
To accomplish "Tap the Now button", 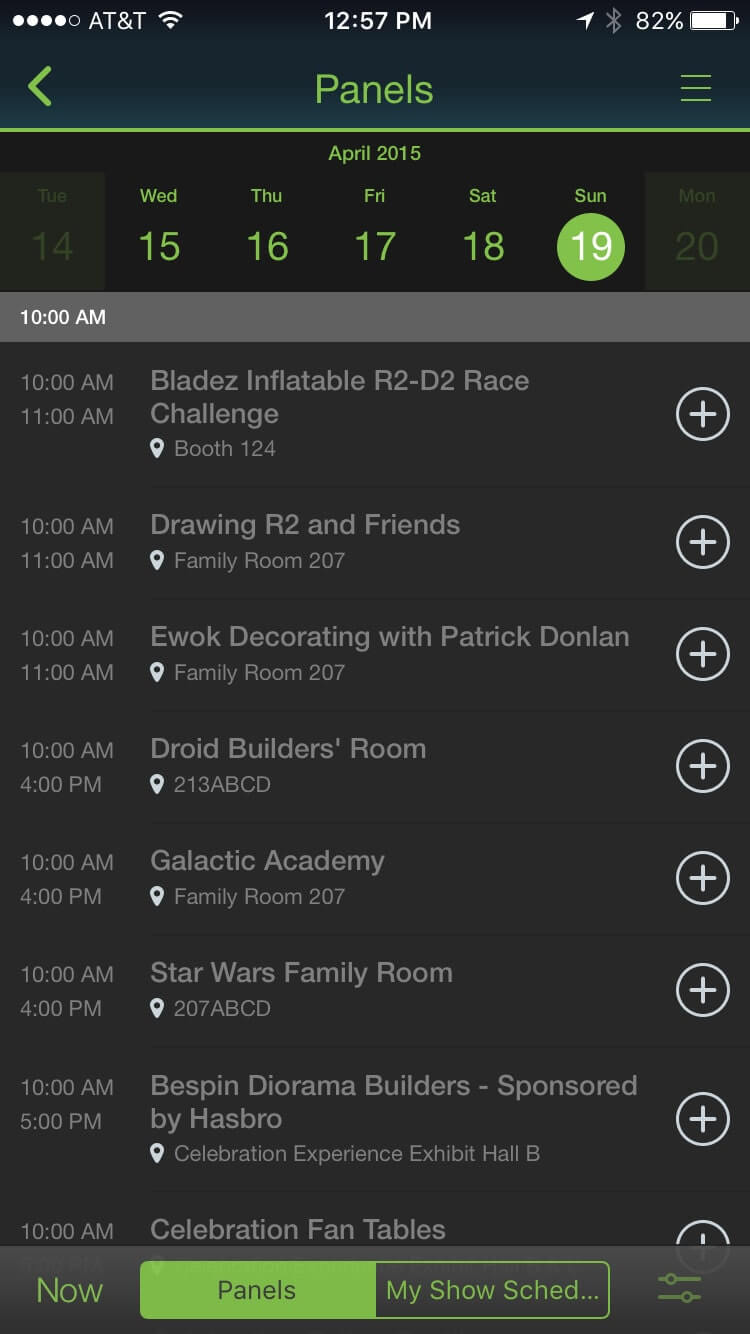I will 68,1290.
